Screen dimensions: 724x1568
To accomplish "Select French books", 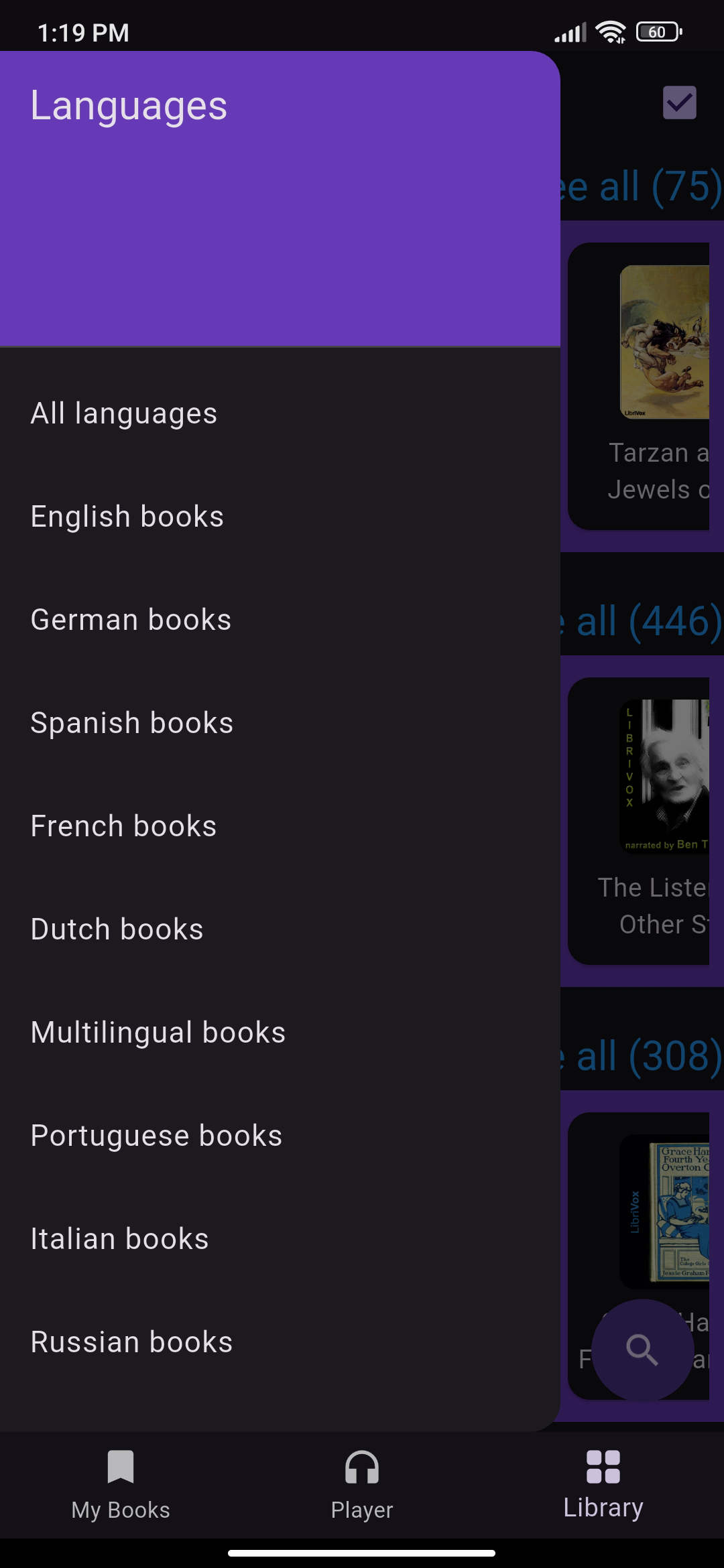I will (x=124, y=826).
